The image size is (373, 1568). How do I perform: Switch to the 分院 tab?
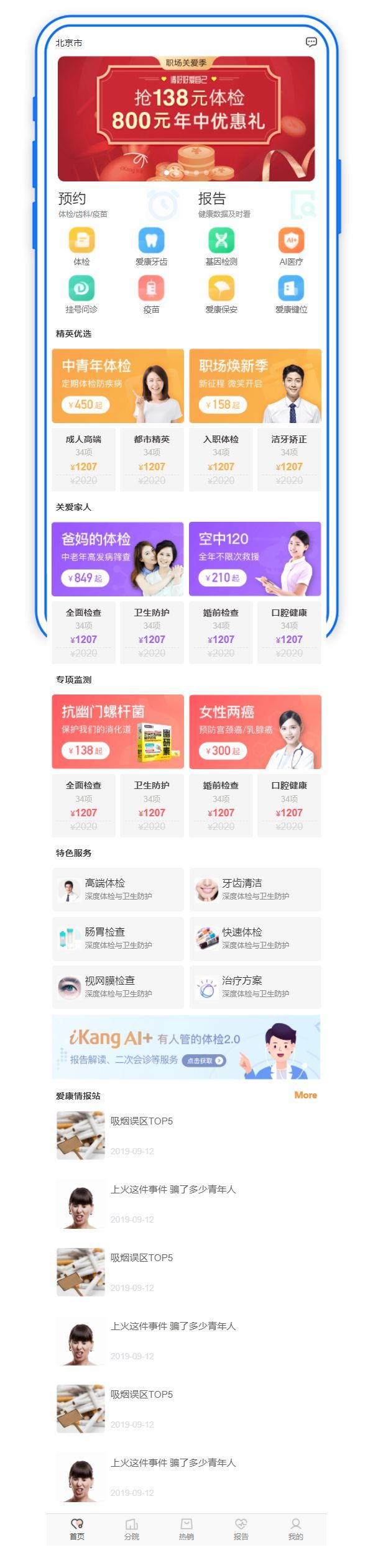pyautogui.click(x=132, y=1528)
